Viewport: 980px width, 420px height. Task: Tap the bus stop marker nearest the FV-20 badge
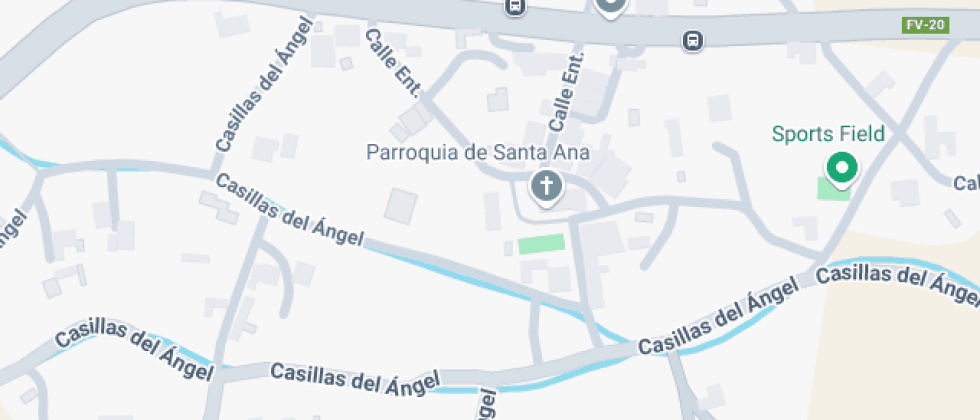click(x=692, y=41)
